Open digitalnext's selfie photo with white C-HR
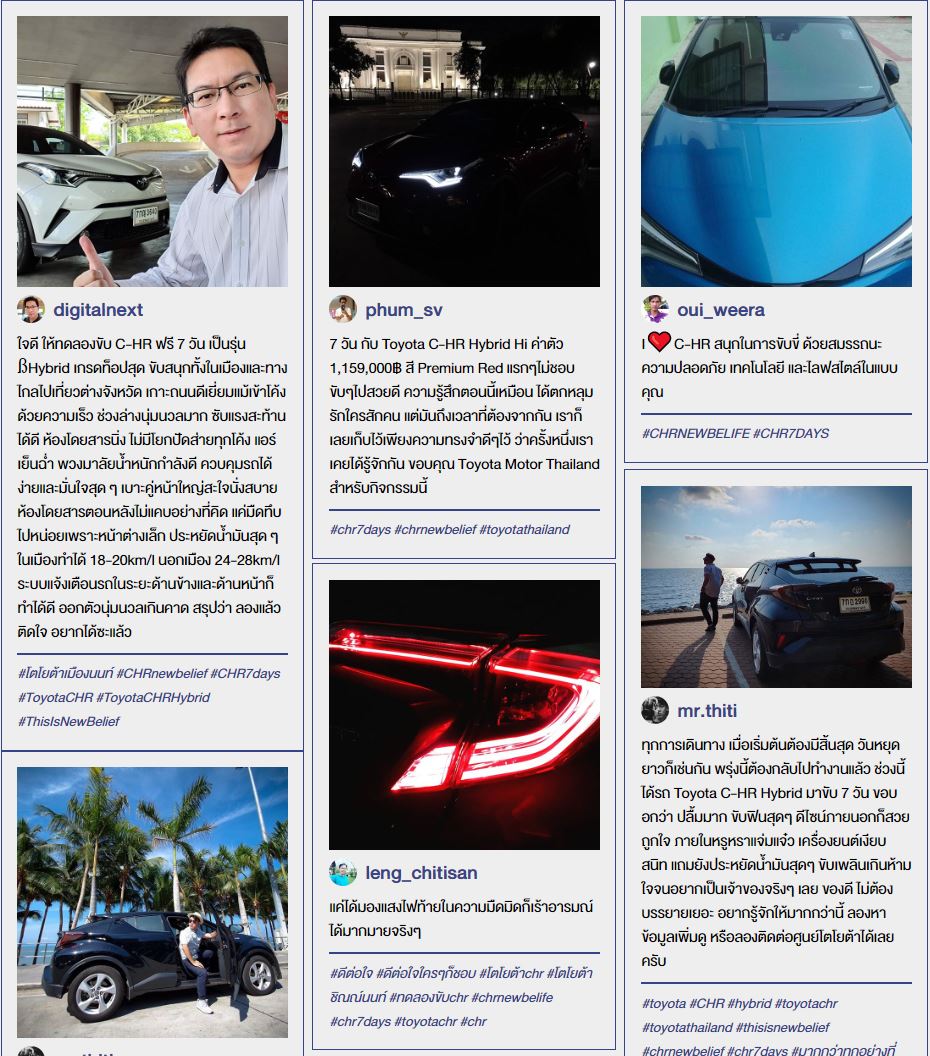930x1056 pixels. [152, 151]
